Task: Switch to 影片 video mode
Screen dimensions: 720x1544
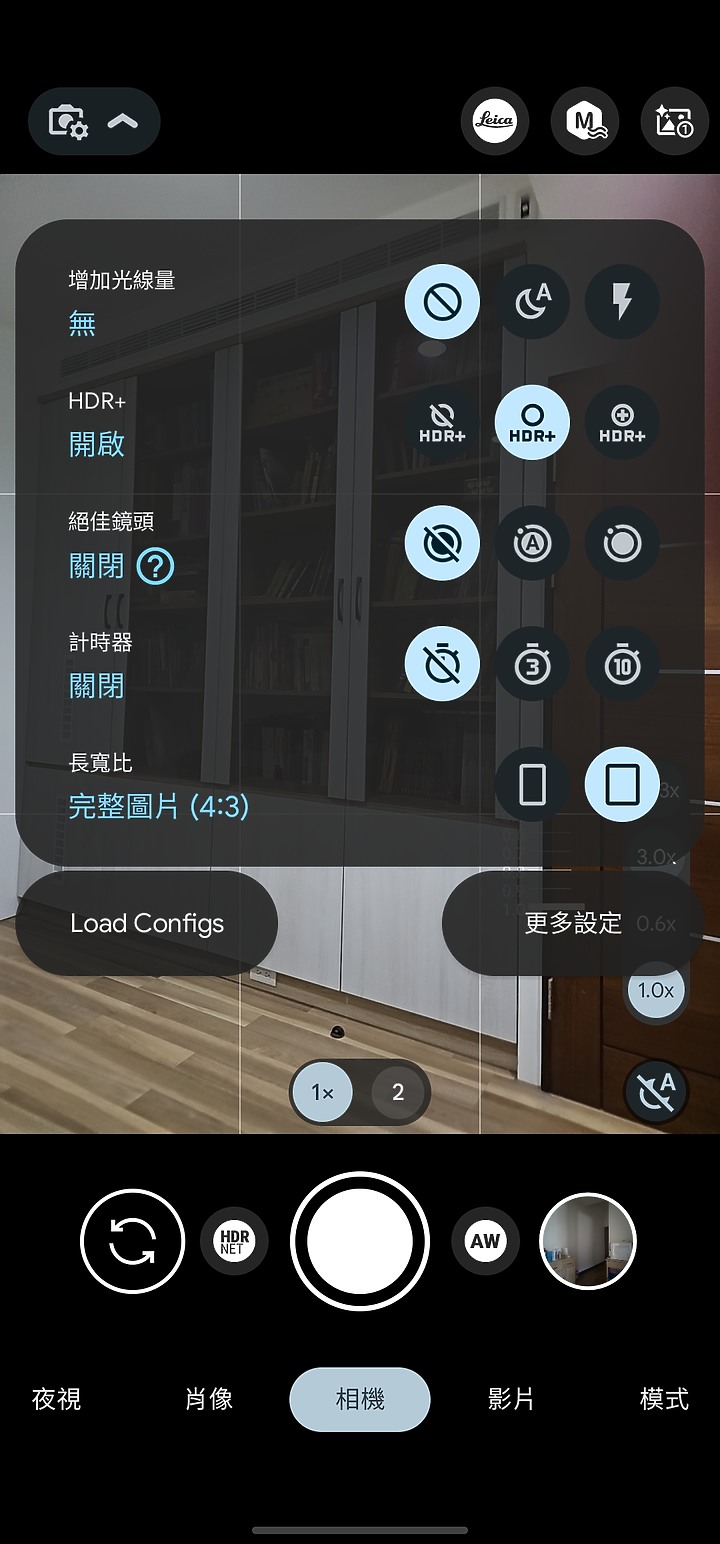Action: 511,1399
